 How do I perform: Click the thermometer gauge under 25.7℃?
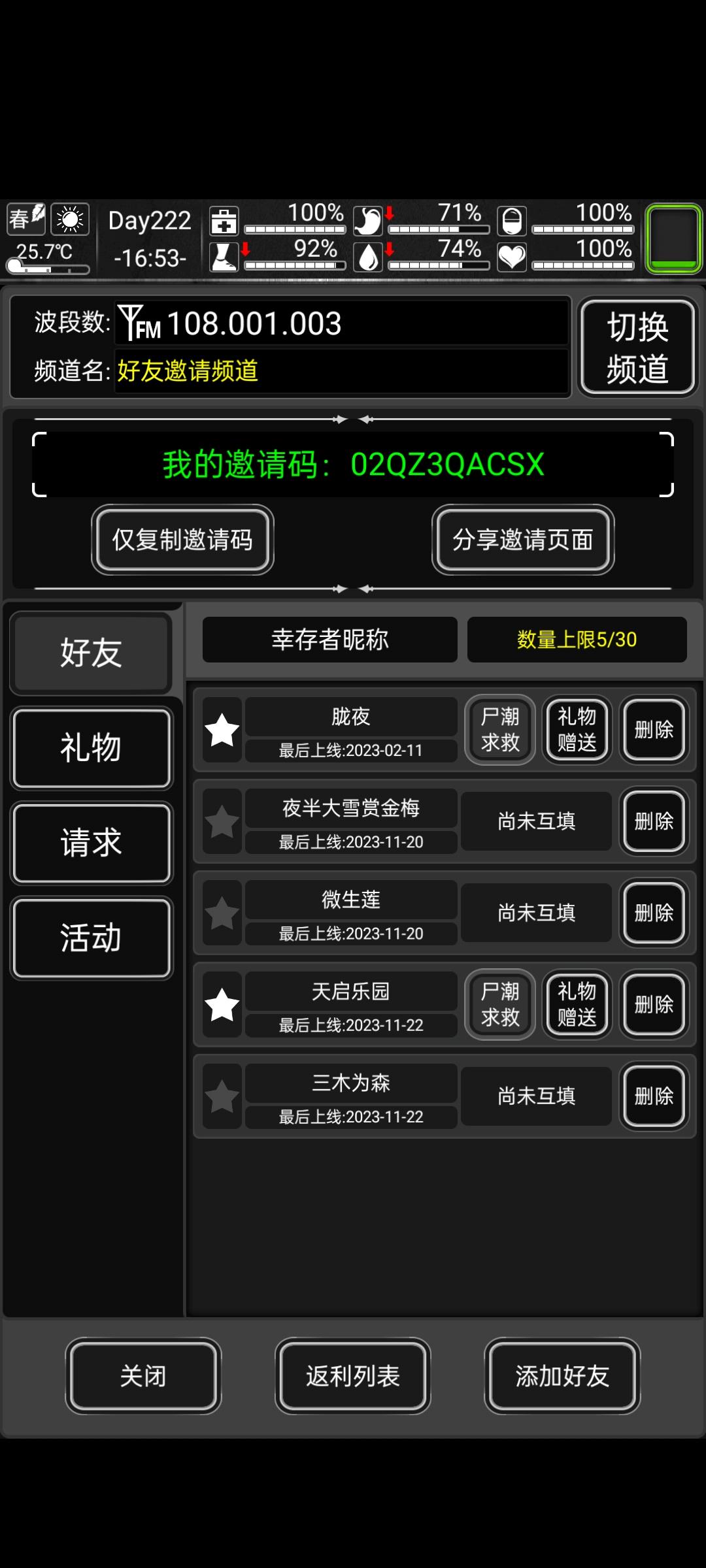(49, 265)
